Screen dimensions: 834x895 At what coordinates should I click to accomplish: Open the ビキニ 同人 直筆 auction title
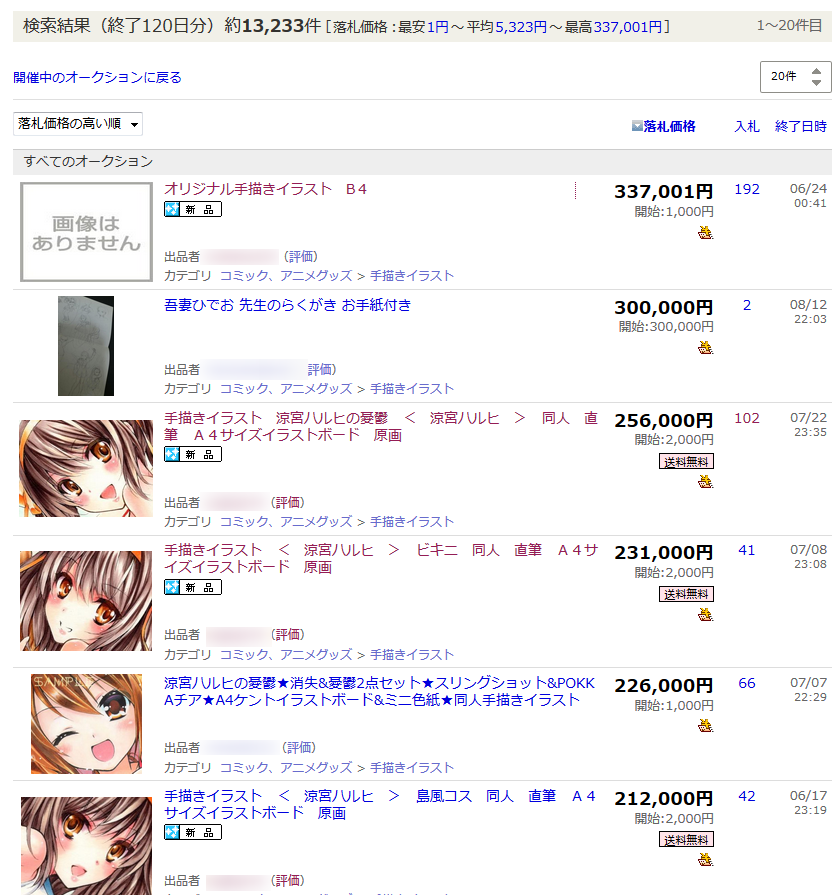point(380,558)
